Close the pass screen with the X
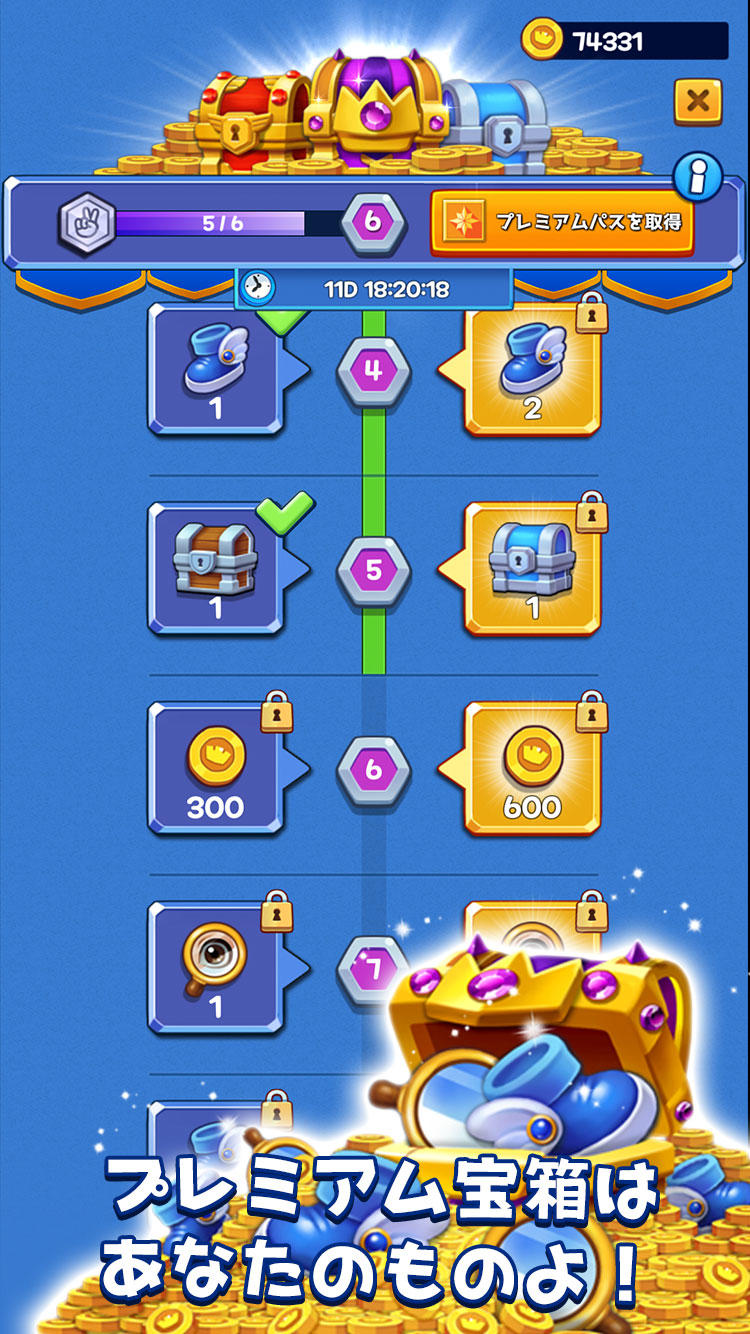This screenshot has width=750, height=1334. coord(698,100)
